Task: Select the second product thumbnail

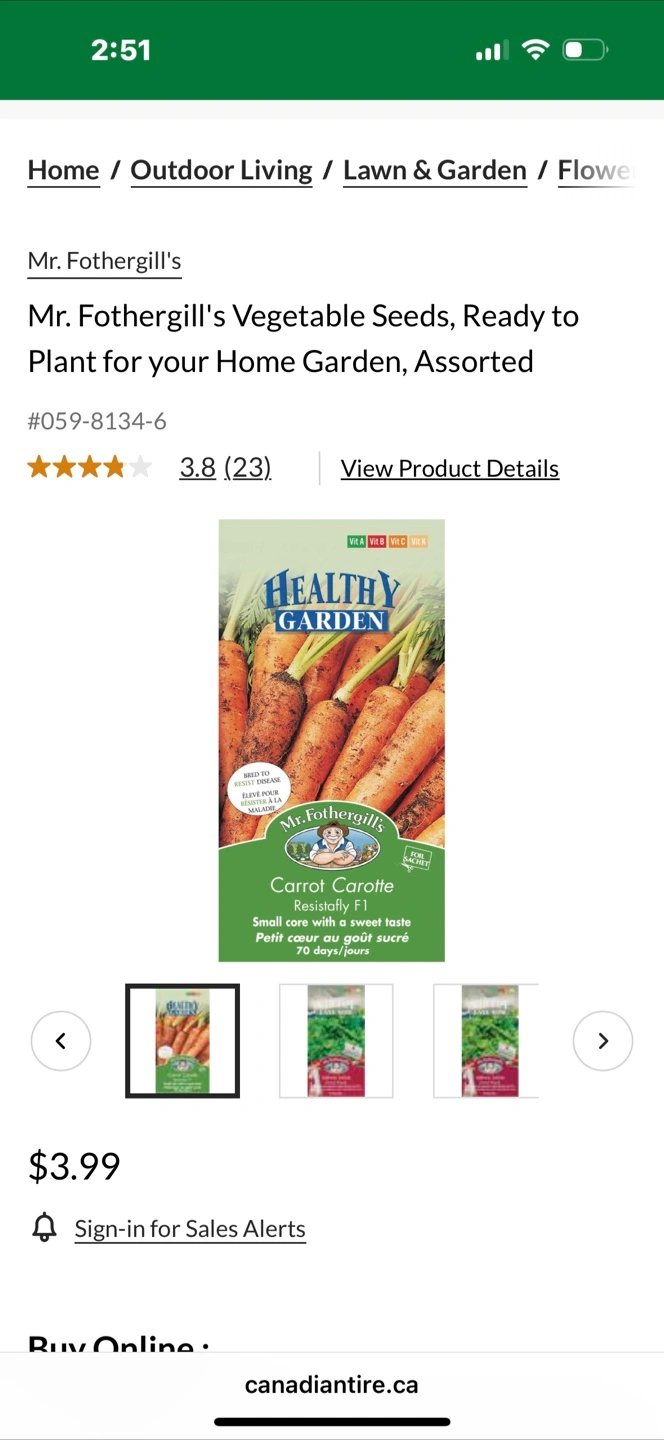Action: pos(336,1041)
